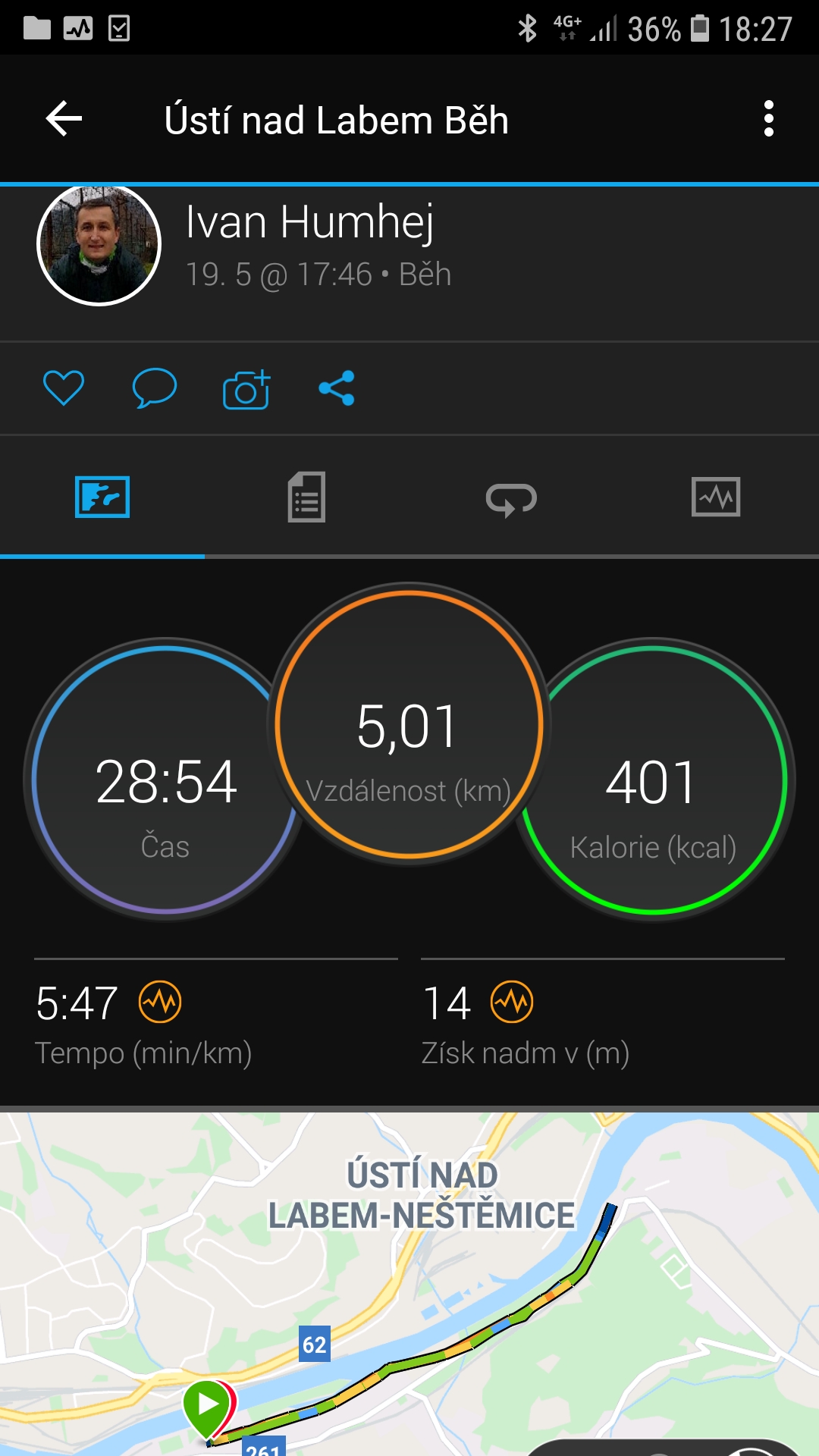The height and width of the screenshot is (1456, 819).
Task: Share this running activity
Action: coord(337,388)
